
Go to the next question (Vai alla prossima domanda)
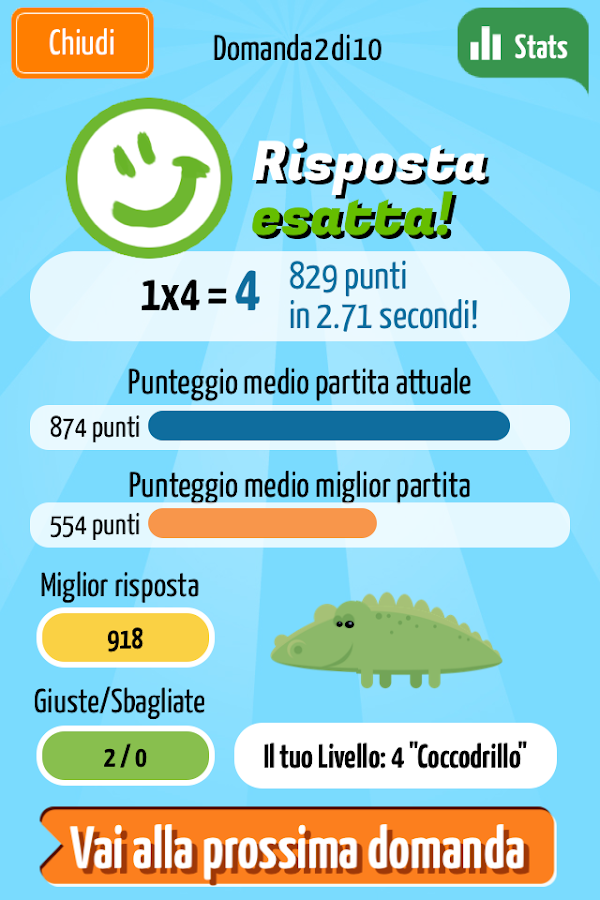297,848
